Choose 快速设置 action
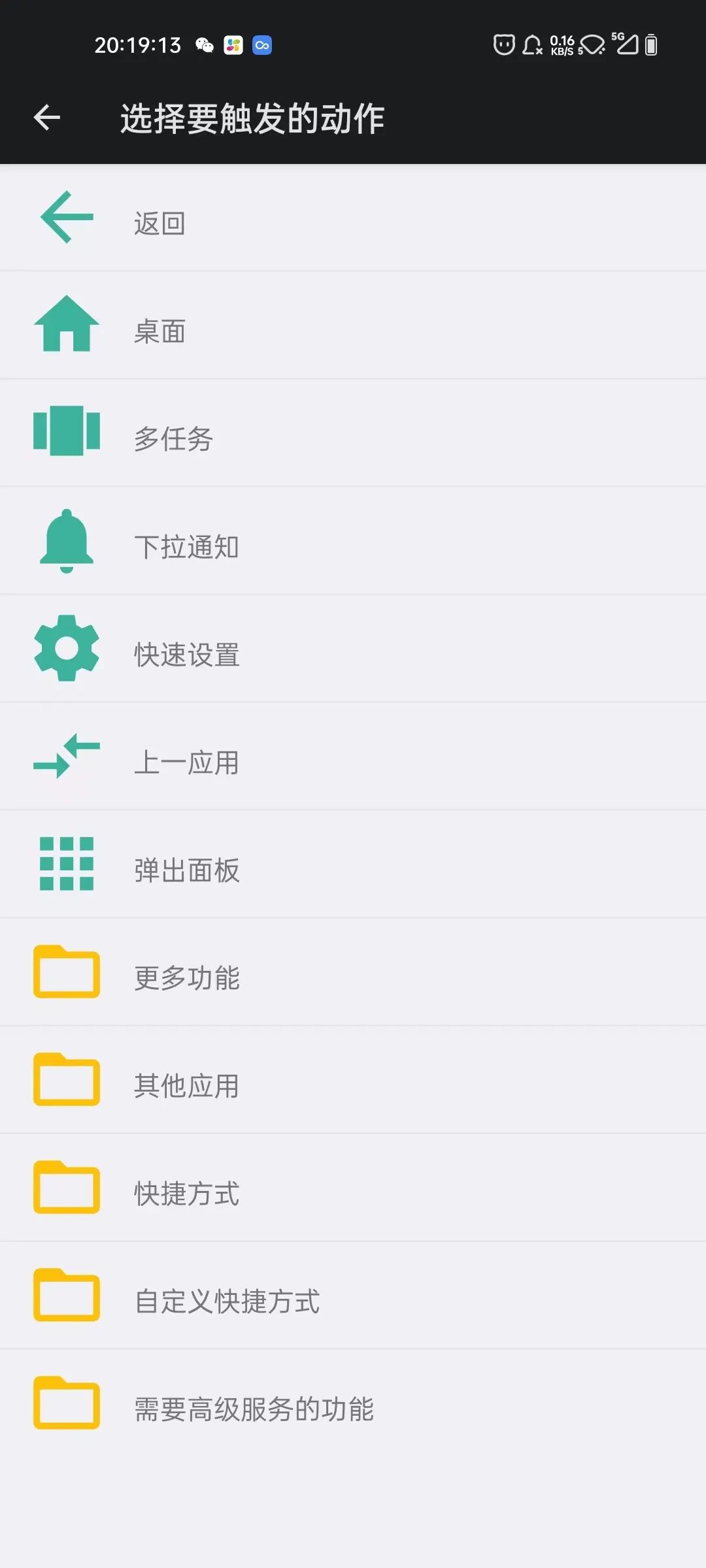Screen dimensions: 706x1568 353,649
